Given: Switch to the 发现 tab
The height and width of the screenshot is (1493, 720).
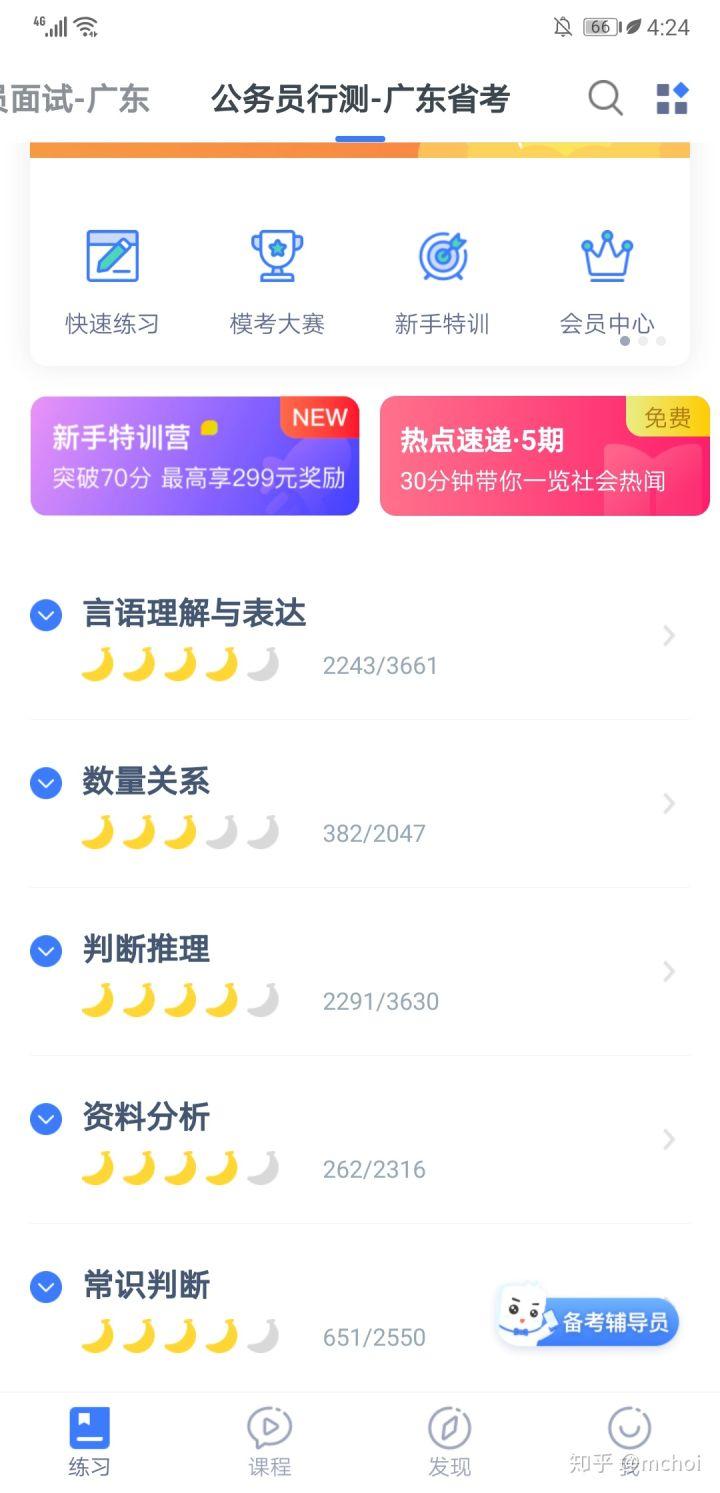Looking at the screenshot, I should pyautogui.click(x=450, y=1441).
